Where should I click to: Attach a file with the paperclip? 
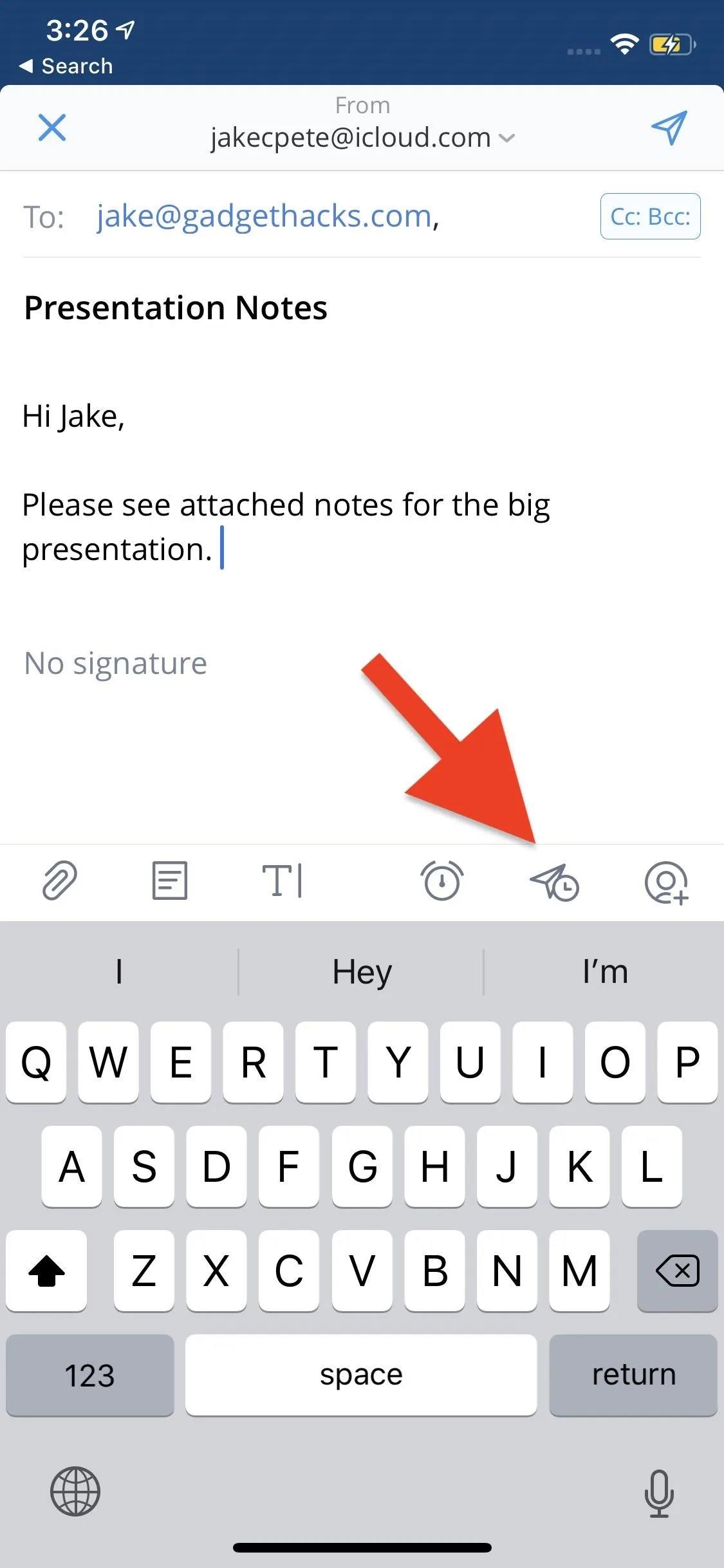pyautogui.click(x=60, y=881)
